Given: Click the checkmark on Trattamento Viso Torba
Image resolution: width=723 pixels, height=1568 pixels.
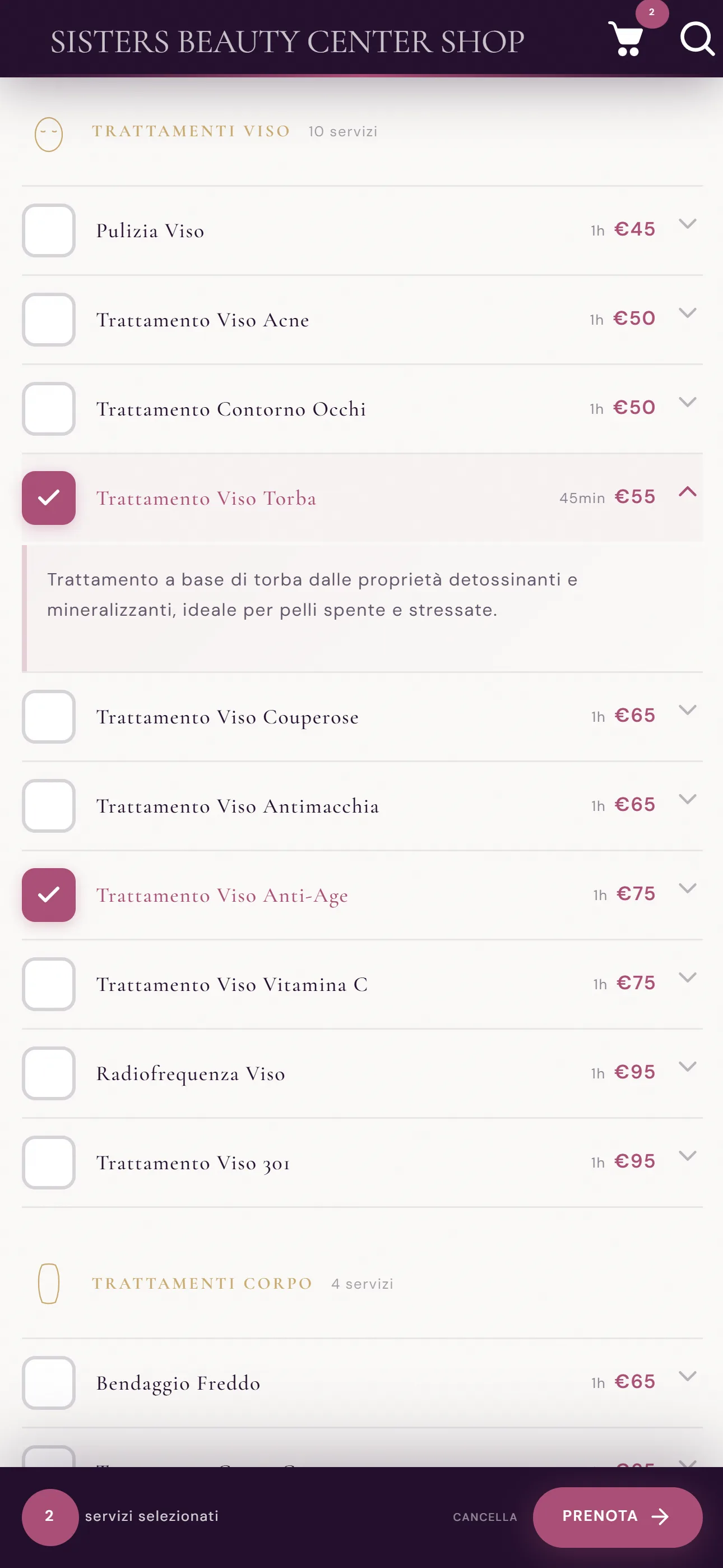Looking at the screenshot, I should coord(49,498).
